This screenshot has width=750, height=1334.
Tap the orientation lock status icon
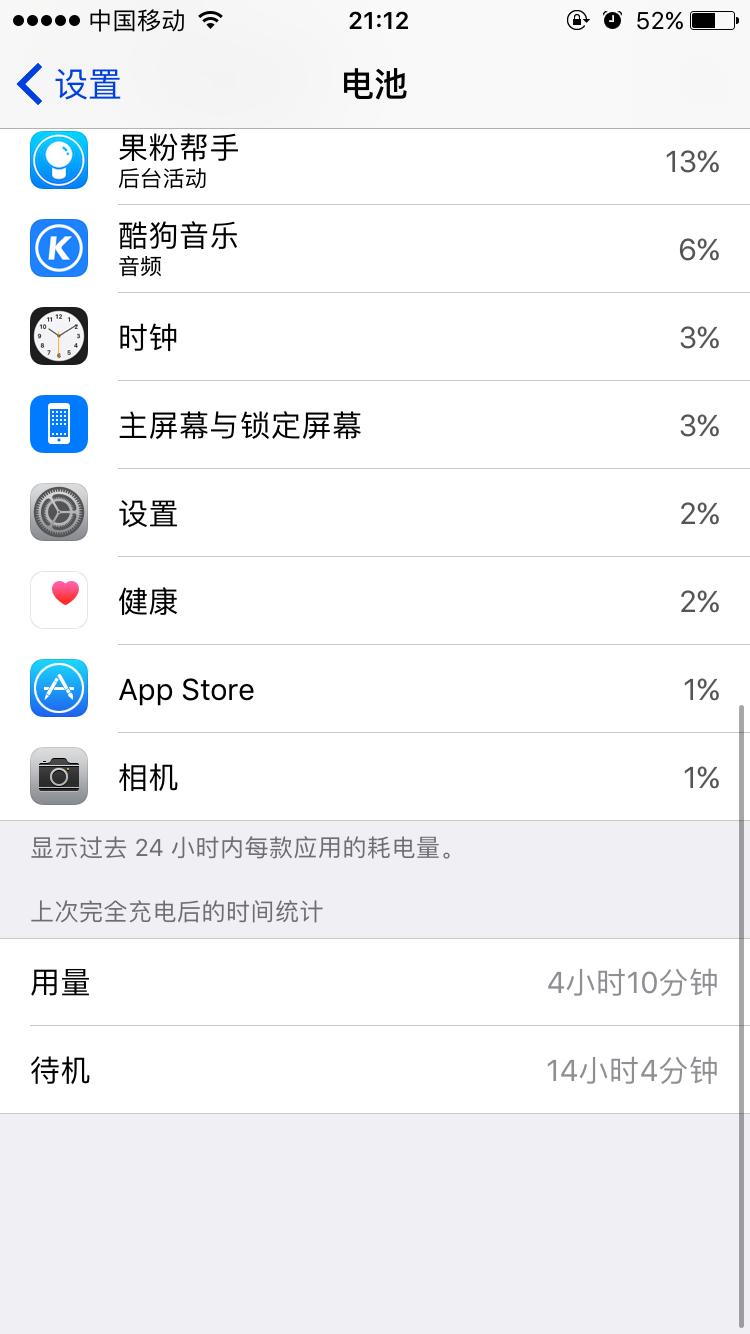click(578, 18)
